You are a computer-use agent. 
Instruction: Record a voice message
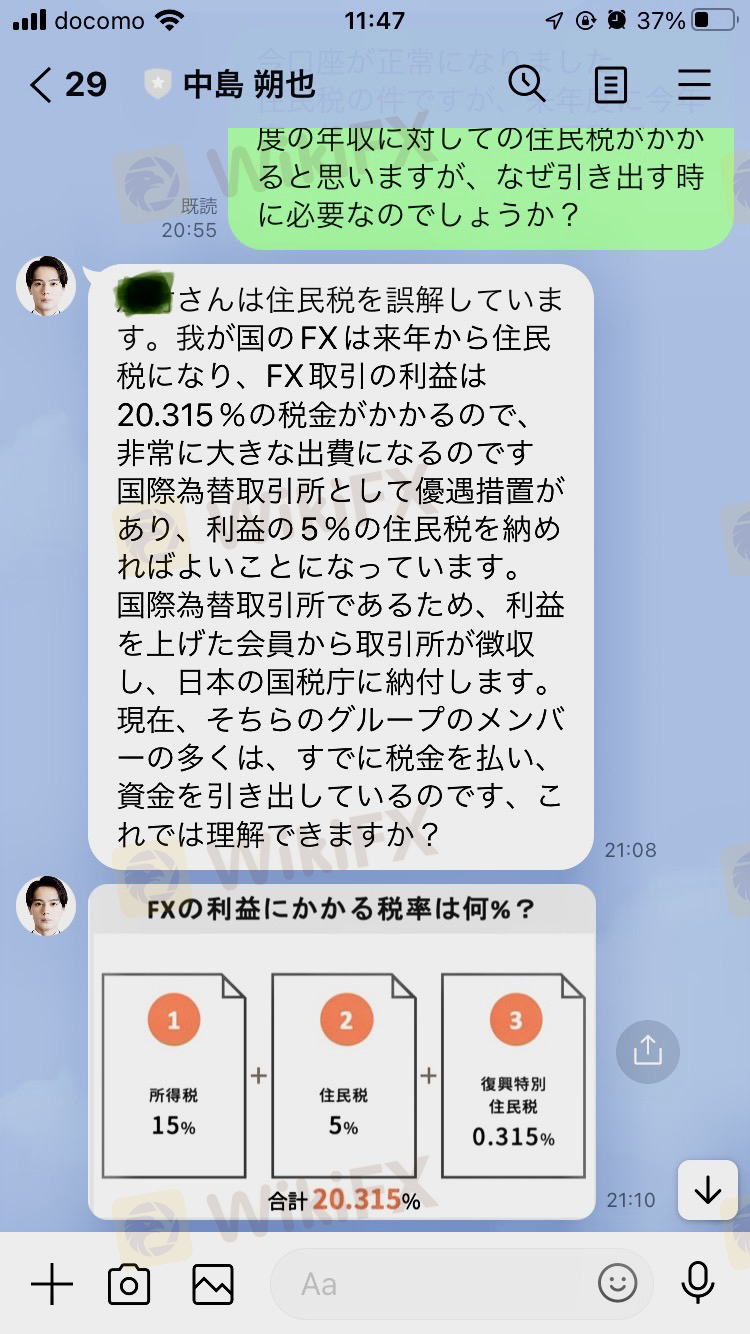click(697, 1284)
